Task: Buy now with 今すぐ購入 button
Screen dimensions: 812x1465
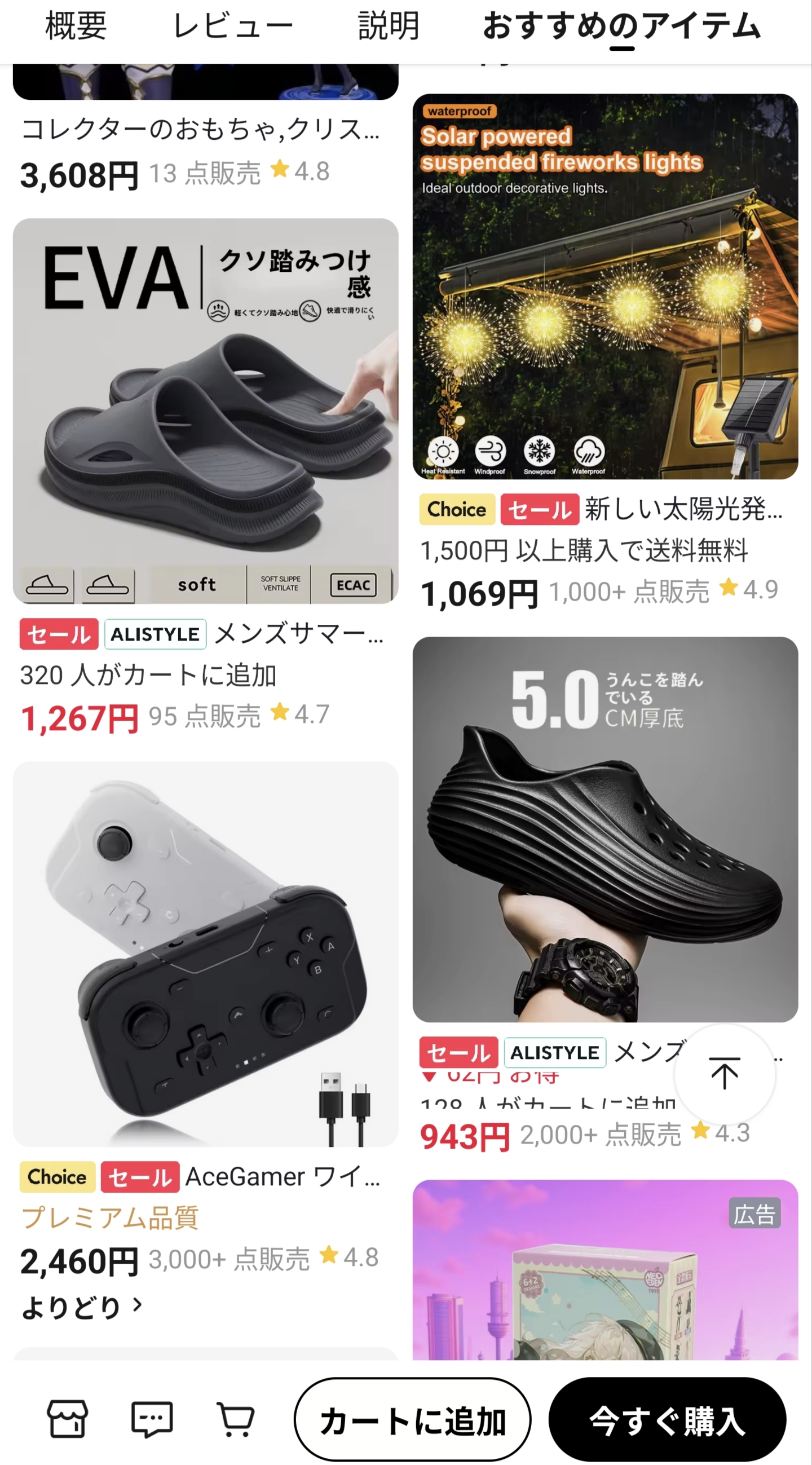Action: click(x=667, y=1420)
